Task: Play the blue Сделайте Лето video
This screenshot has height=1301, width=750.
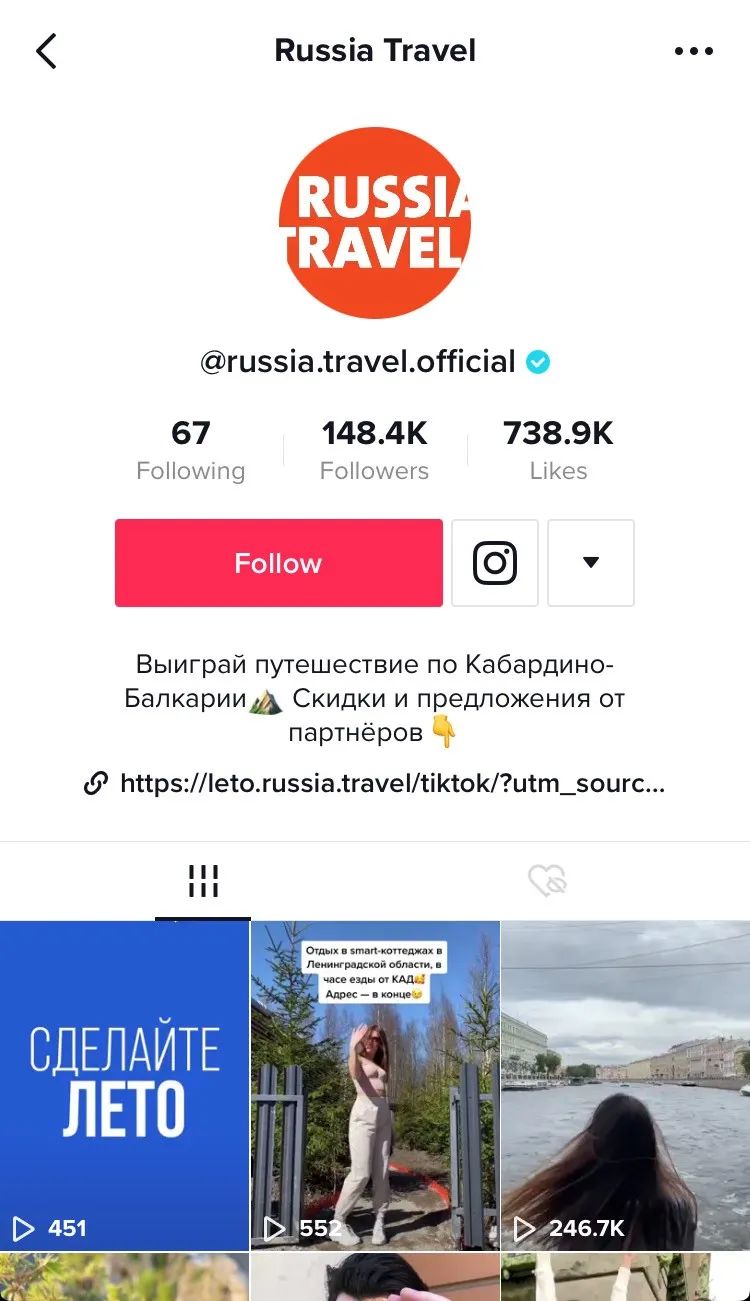Action: (x=124, y=1085)
